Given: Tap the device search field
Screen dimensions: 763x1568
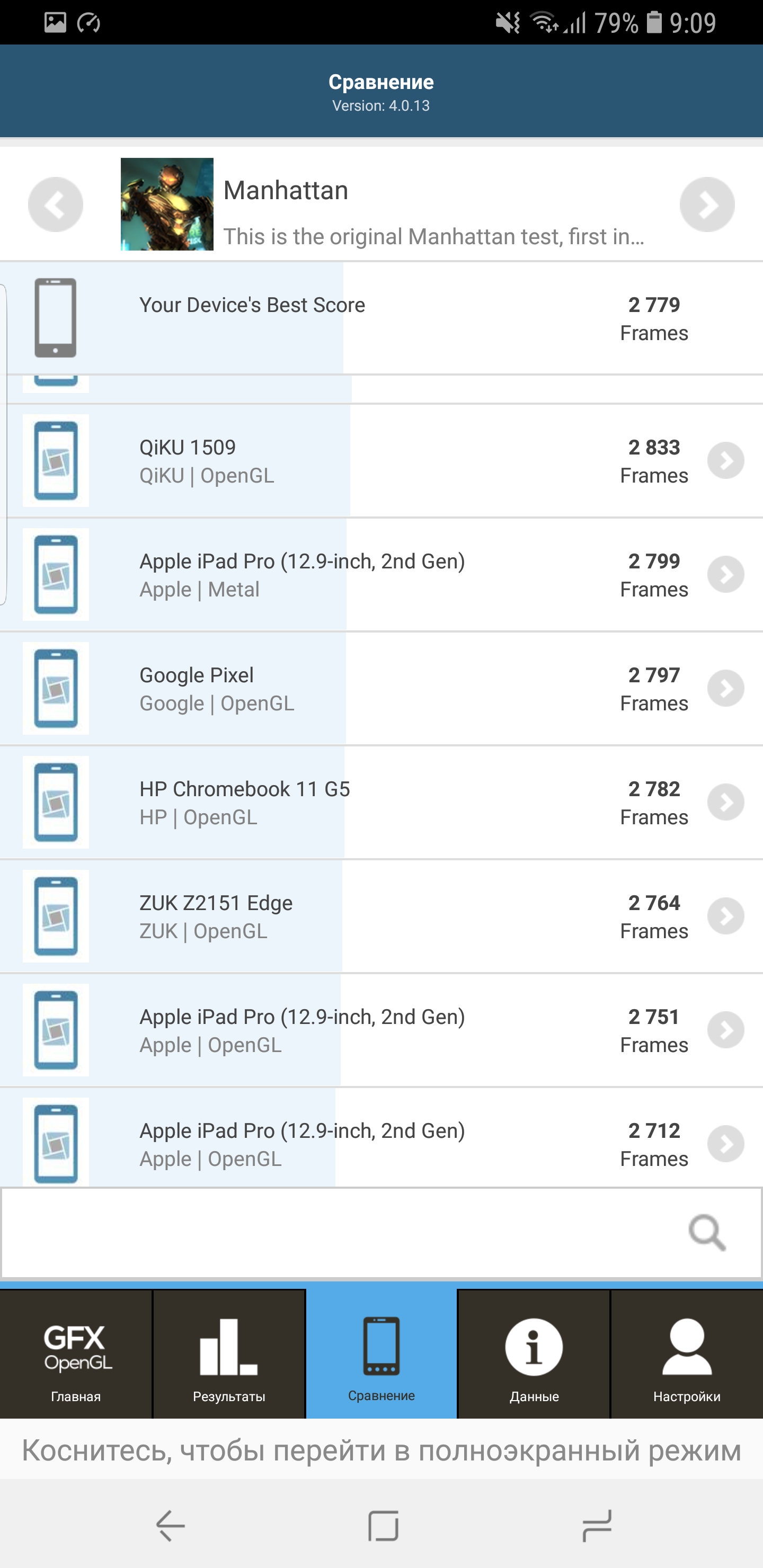Looking at the screenshot, I should pyautogui.click(x=341, y=1233).
